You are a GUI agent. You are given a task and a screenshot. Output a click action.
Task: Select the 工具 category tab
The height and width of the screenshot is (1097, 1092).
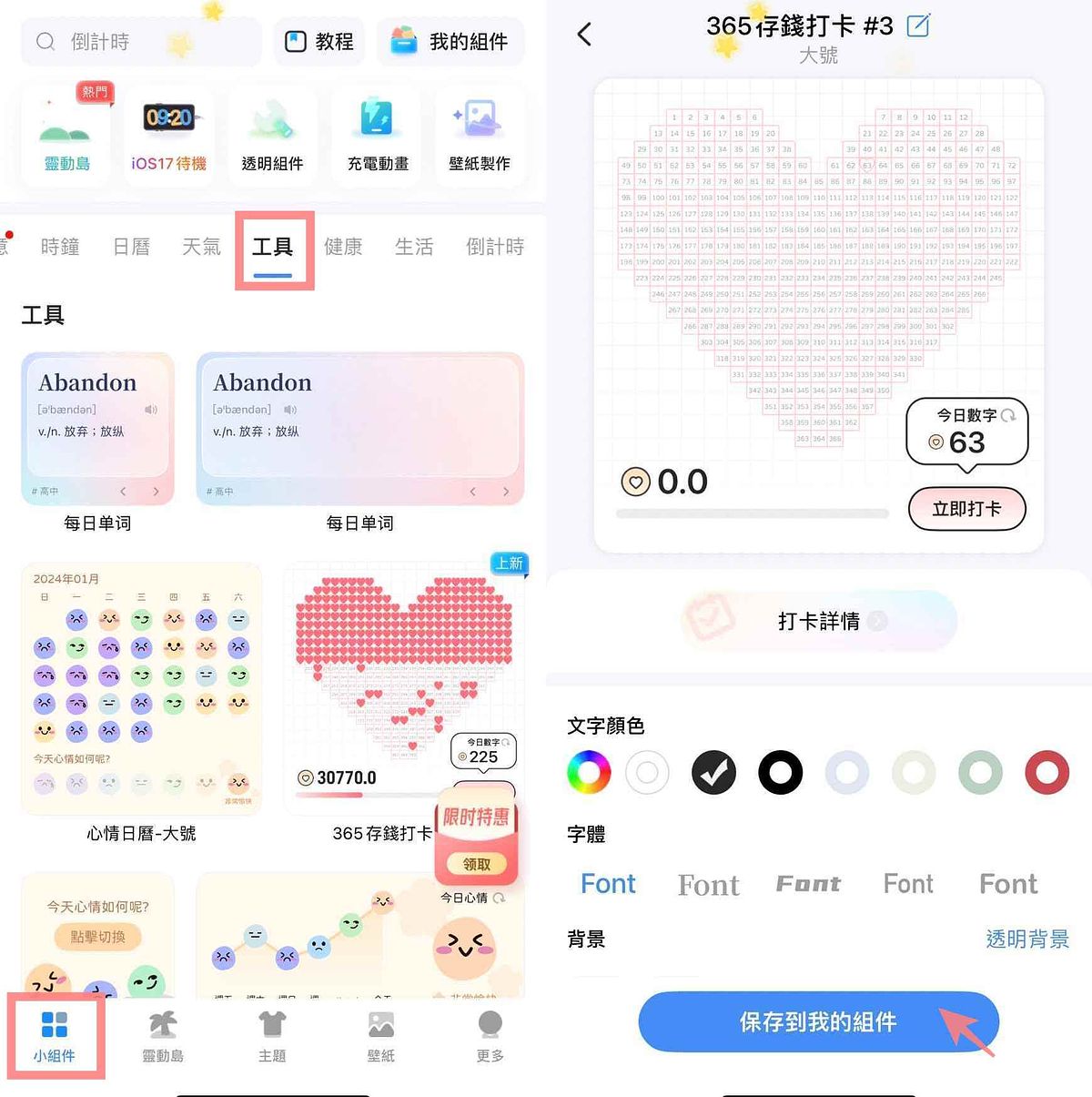pyautogui.click(x=273, y=247)
